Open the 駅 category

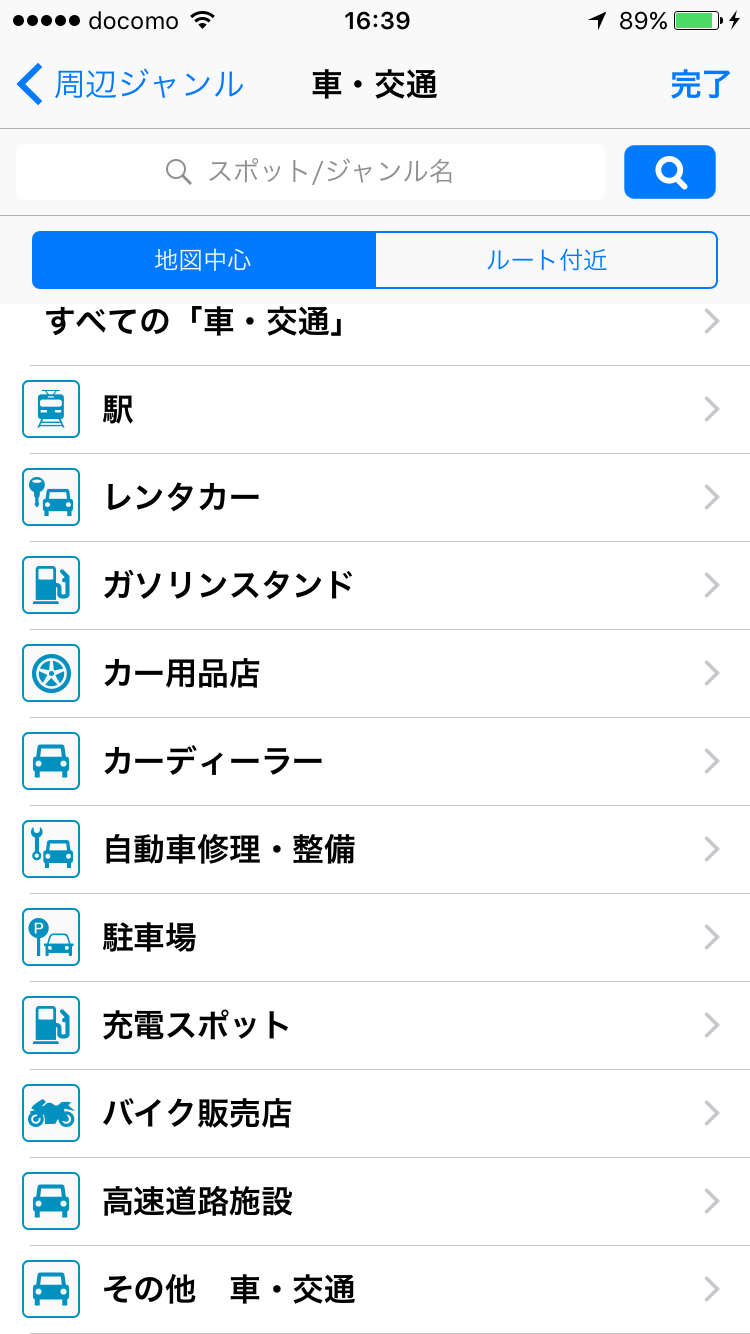pos(375,410)
